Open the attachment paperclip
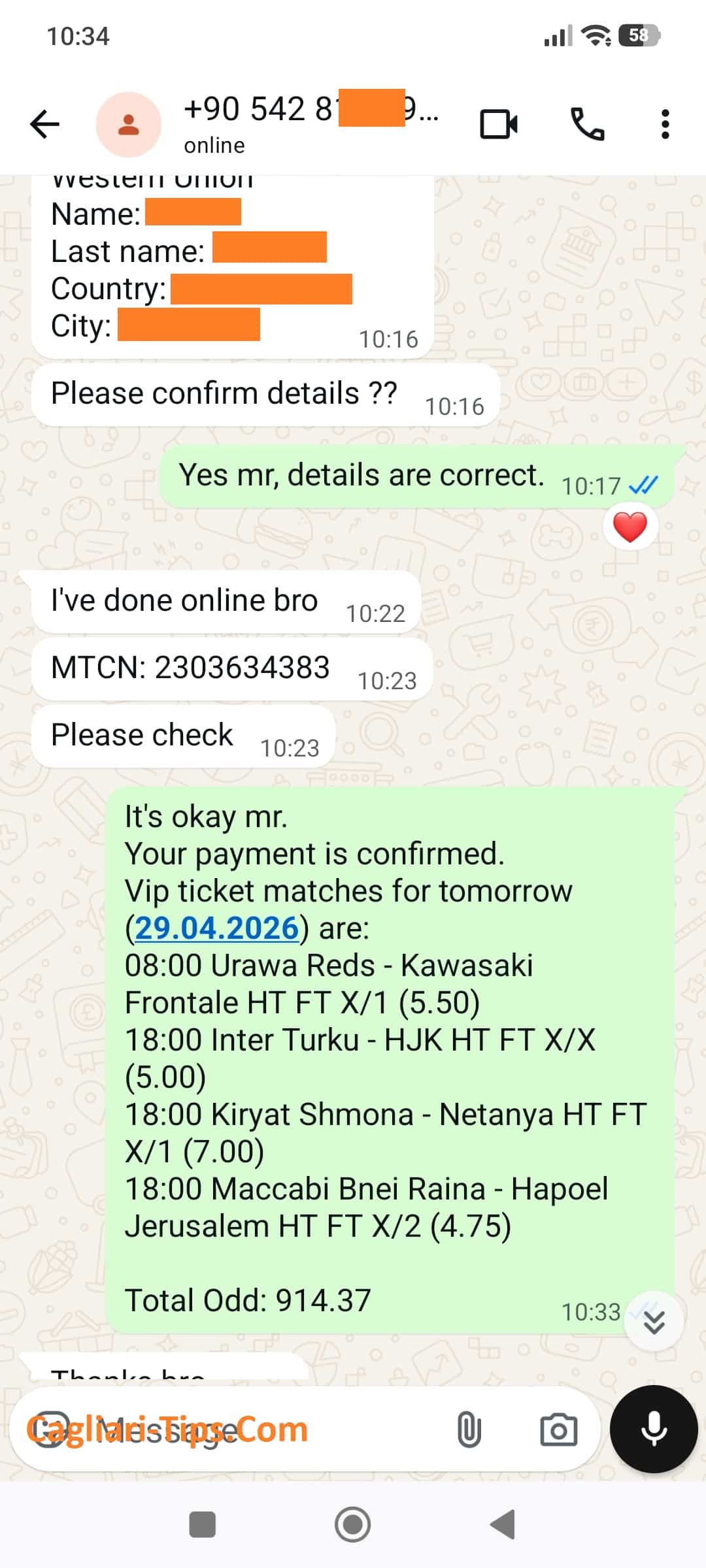706x1568 pixels. pos(469,1430)
